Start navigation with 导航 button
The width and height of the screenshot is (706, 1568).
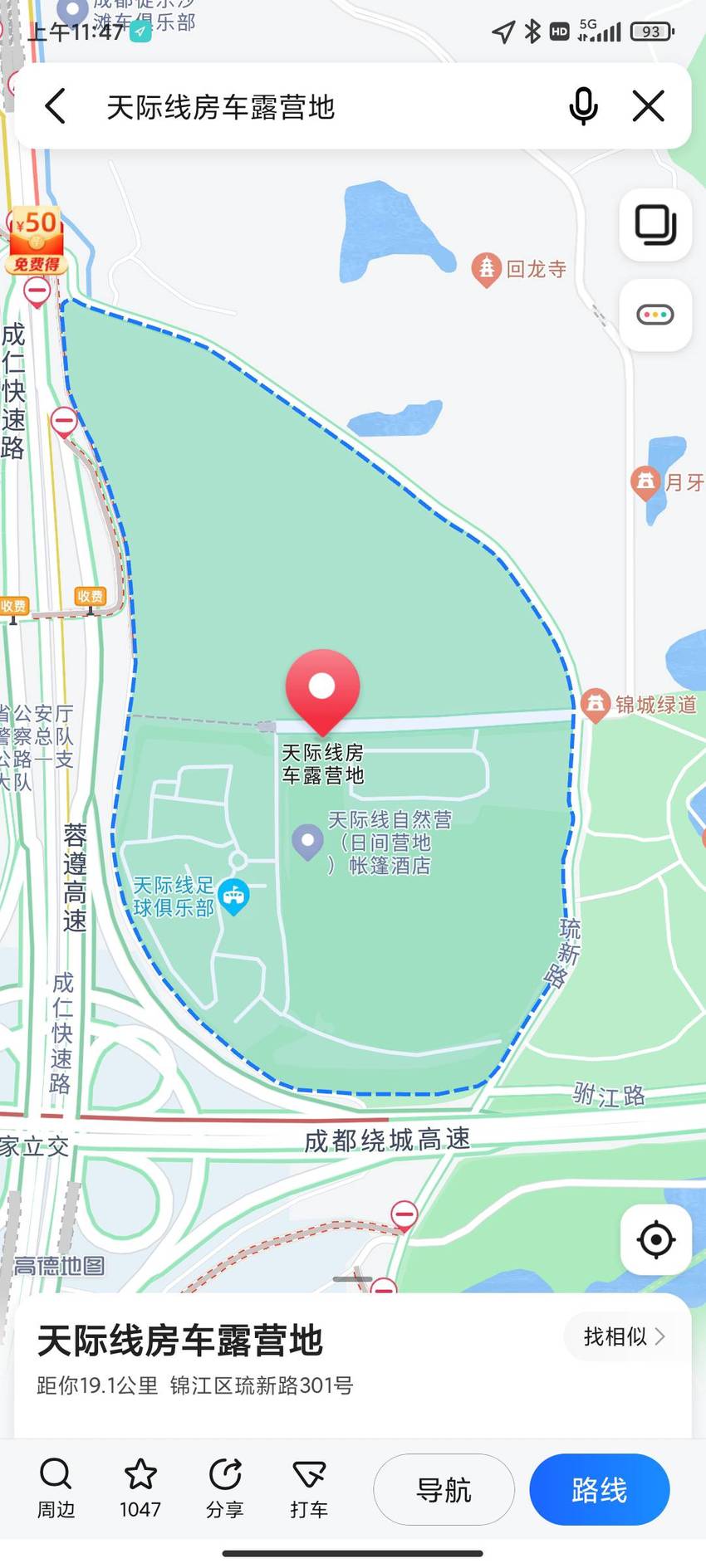pos(444,1489)
